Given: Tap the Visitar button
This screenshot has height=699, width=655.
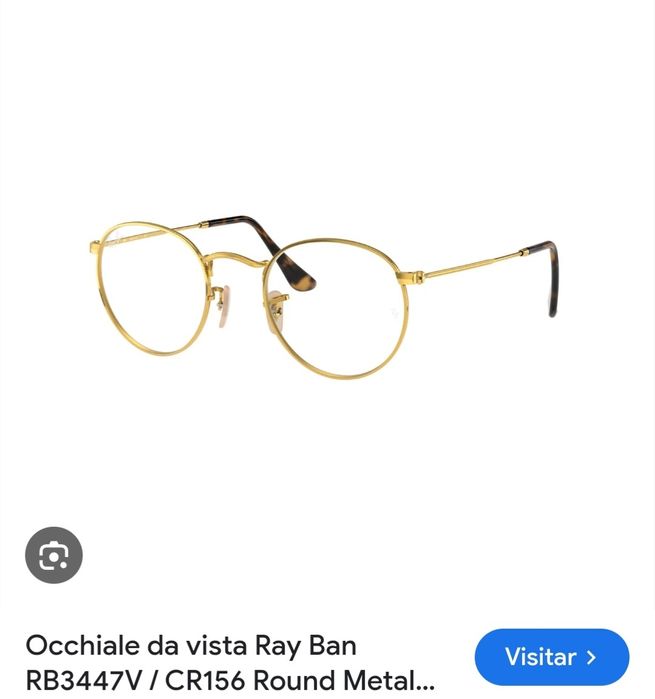Looking at the screenshot, I should tap(551, 657).
